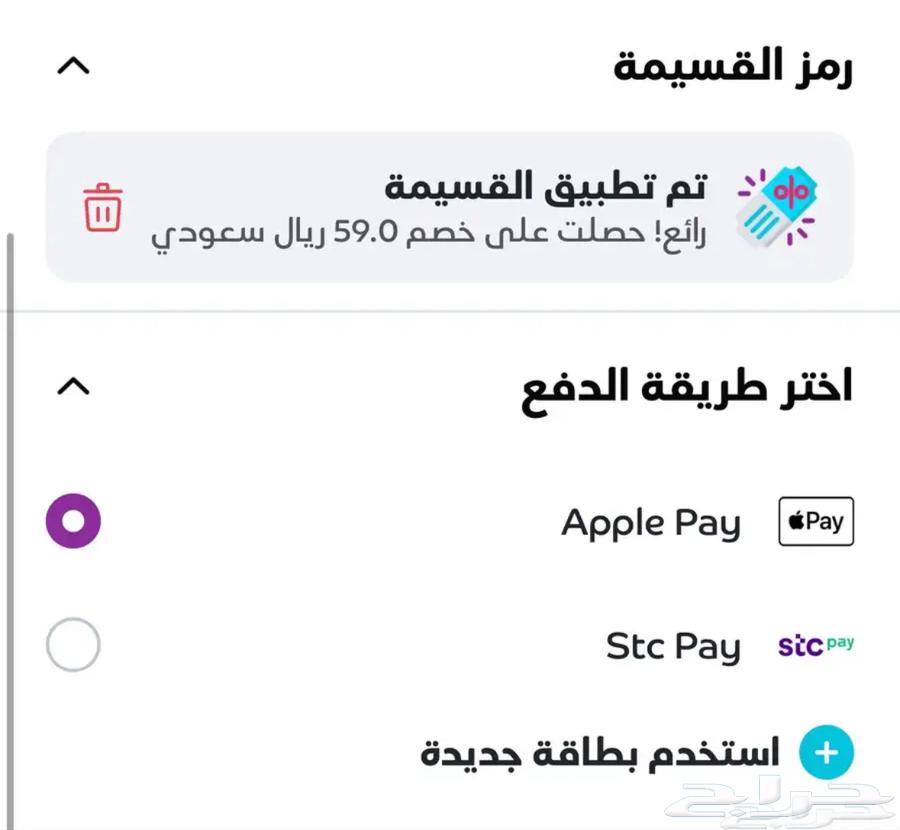Viewport: 900px width, 830px height.
Task: Collapse the رمز القسيمة coupon section
Action: tap(74, 67)
